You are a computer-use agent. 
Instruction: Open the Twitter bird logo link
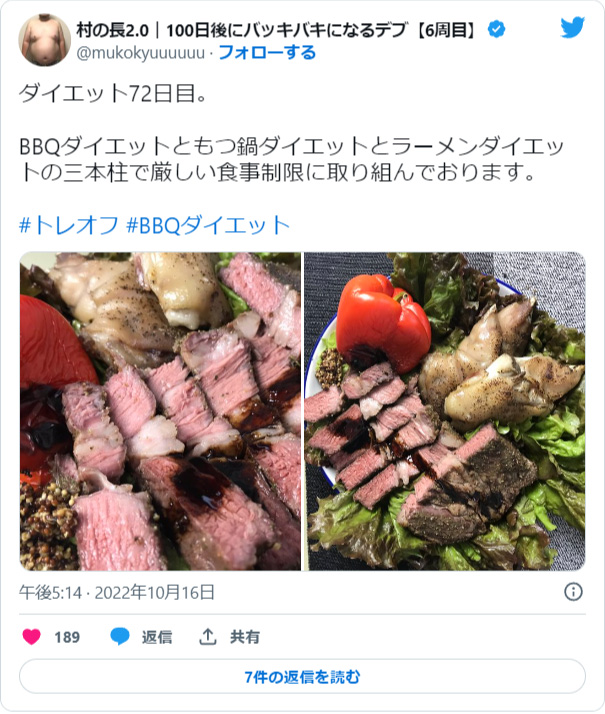coord(572,29)
